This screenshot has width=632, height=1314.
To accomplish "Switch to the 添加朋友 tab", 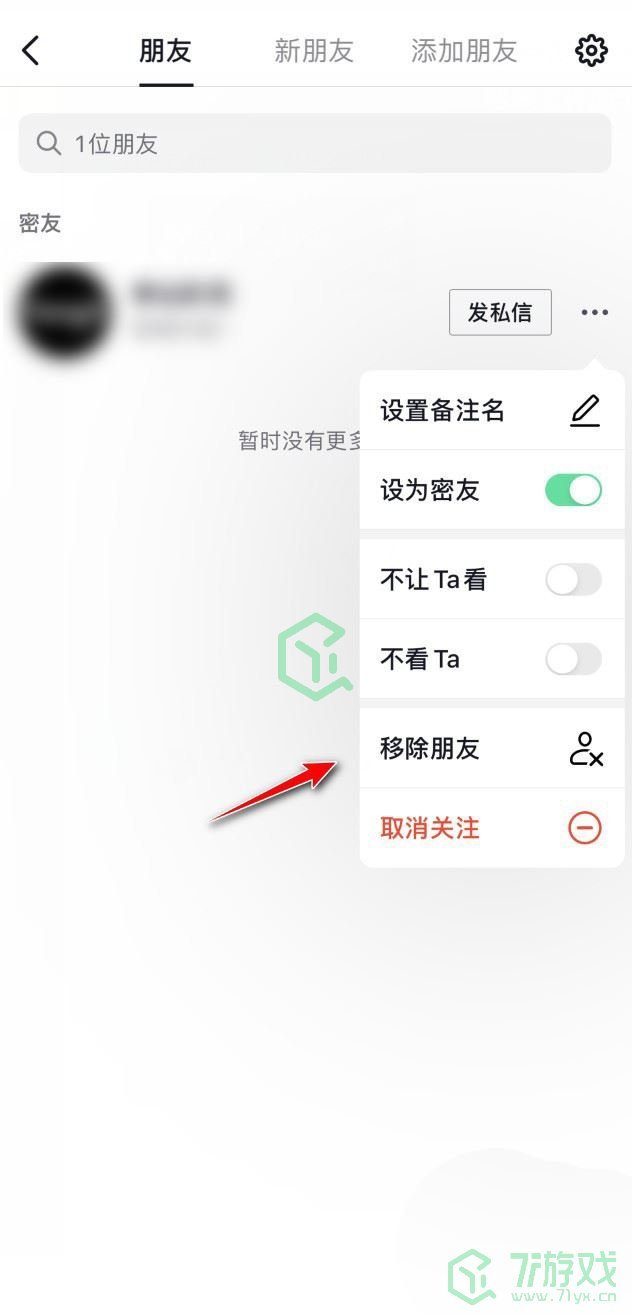I will 463,50.
